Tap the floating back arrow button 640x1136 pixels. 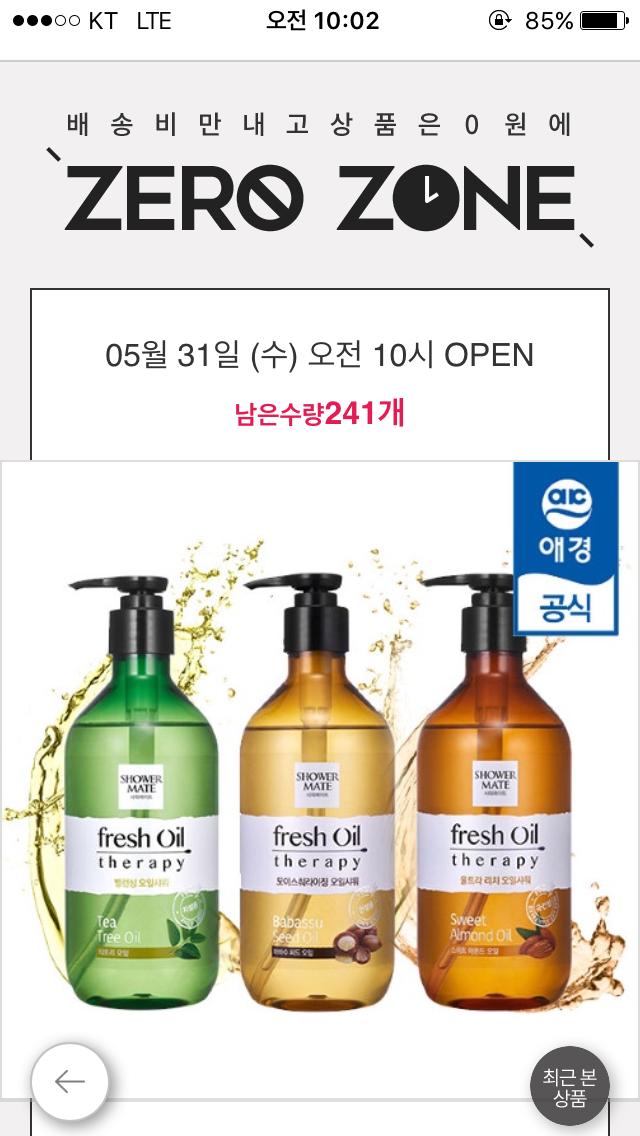69,1081
